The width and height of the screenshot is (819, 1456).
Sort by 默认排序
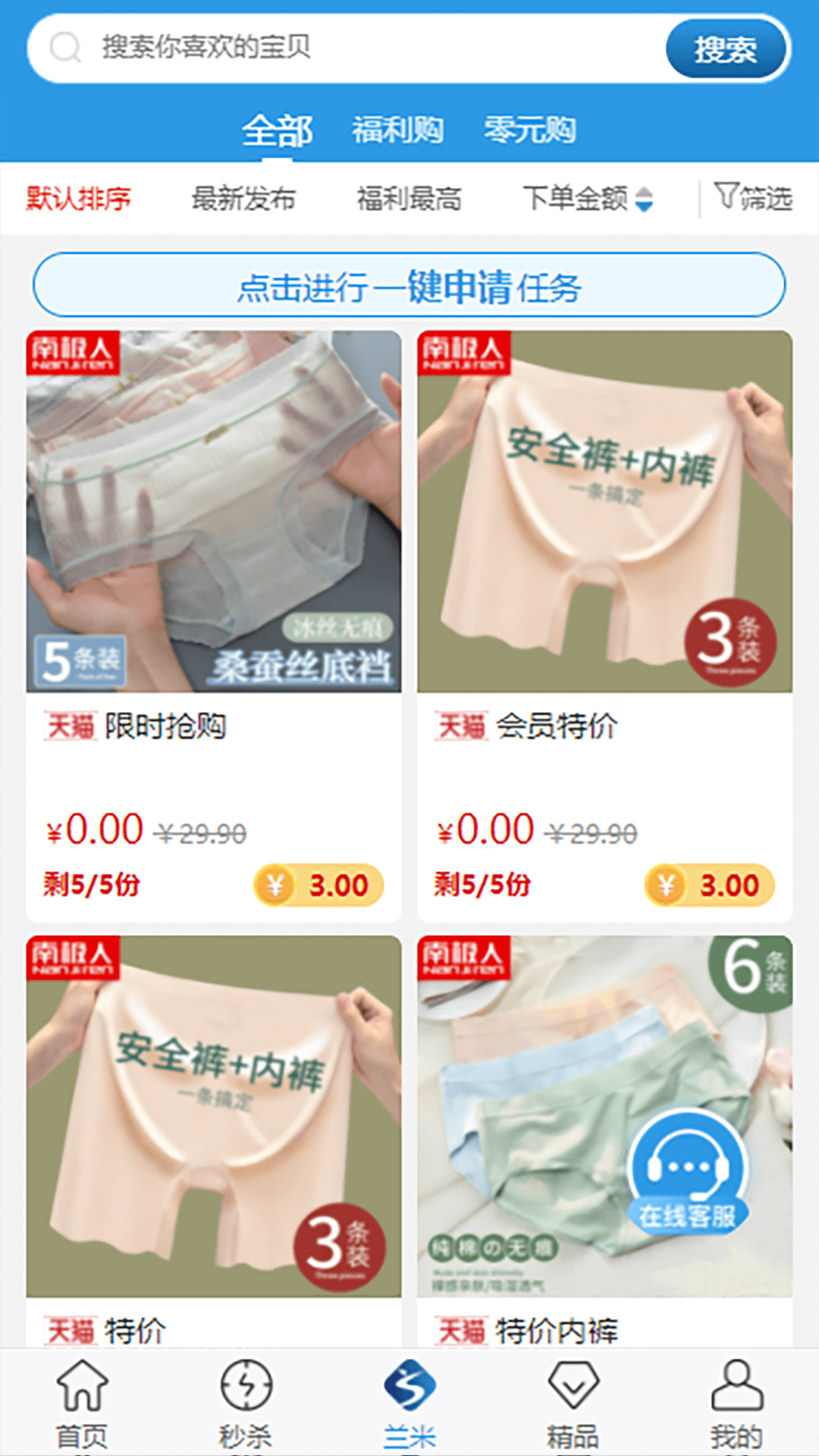coord(79,199)
